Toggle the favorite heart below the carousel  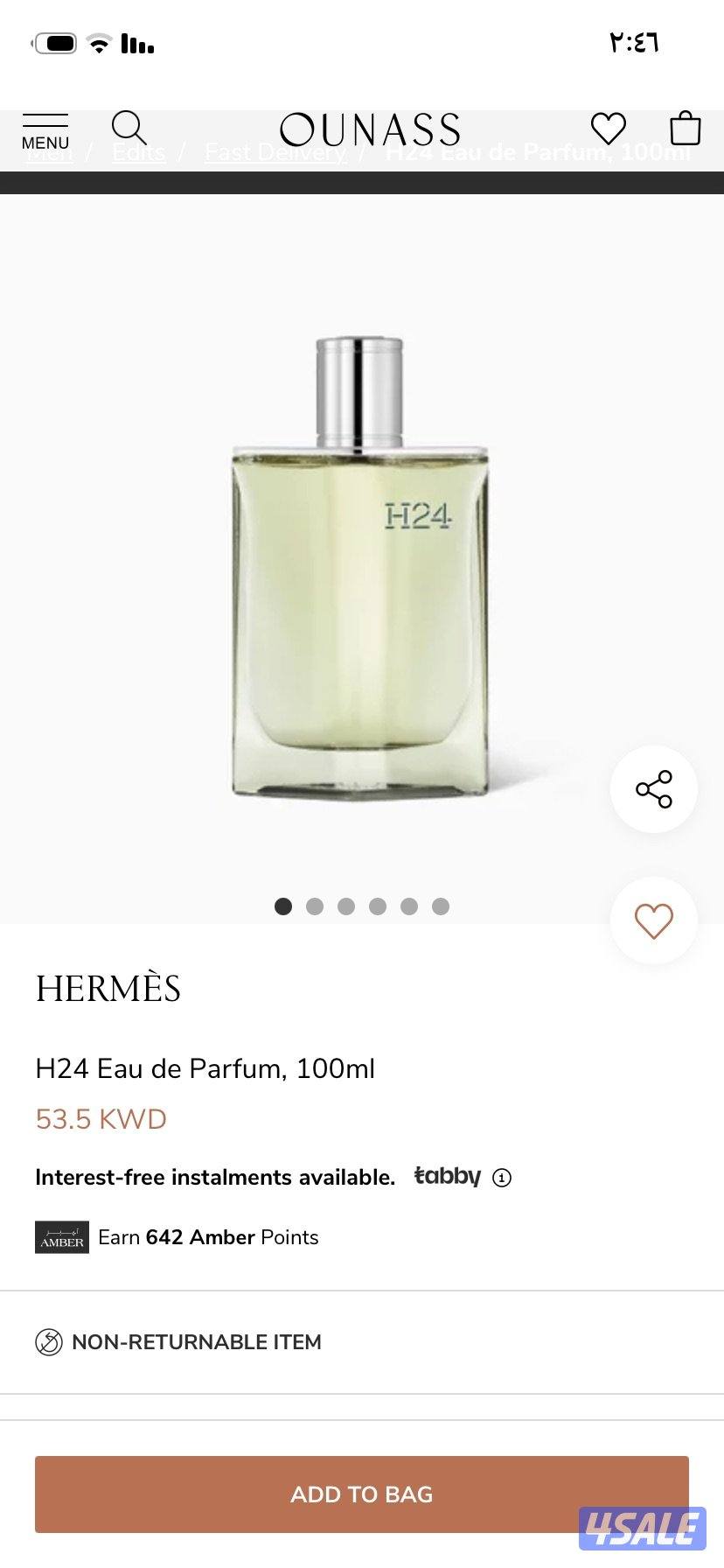[x=654, y=920]
